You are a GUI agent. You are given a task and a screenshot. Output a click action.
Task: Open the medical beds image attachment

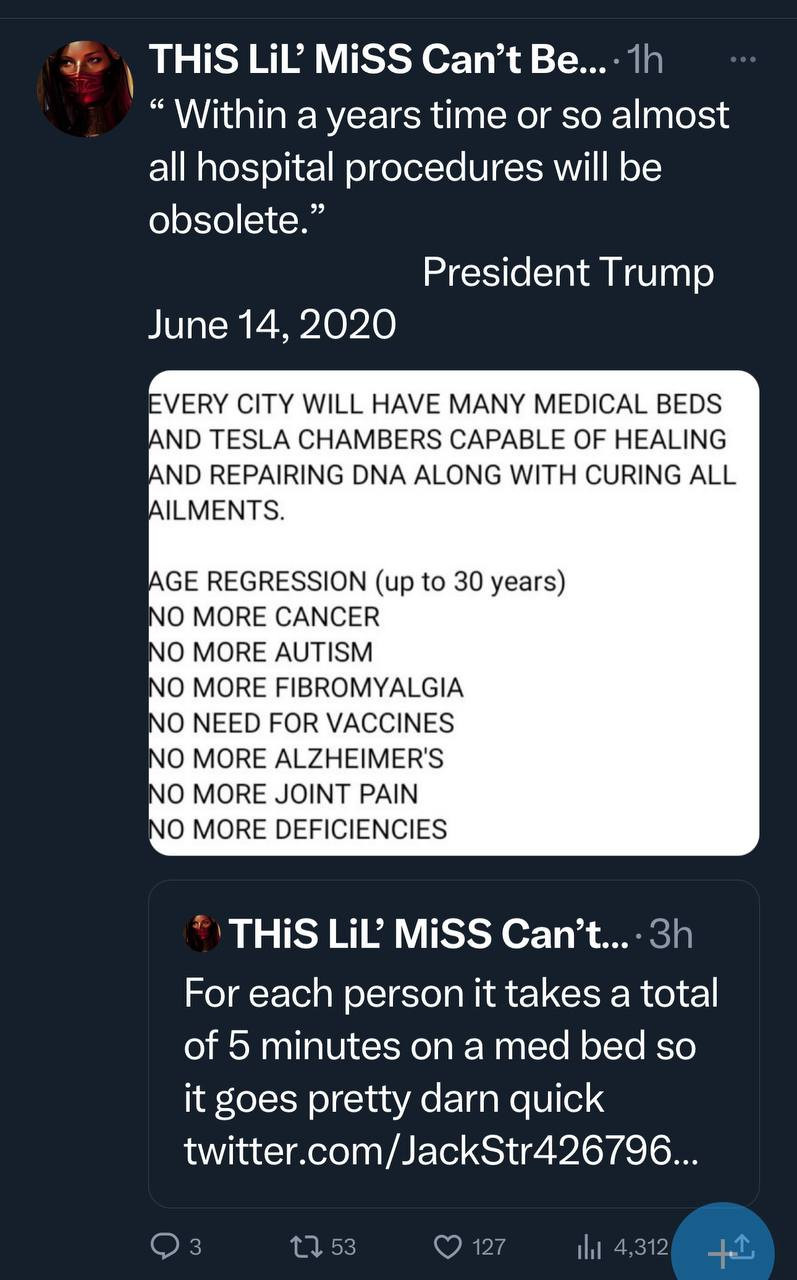(x=453, y=612)
